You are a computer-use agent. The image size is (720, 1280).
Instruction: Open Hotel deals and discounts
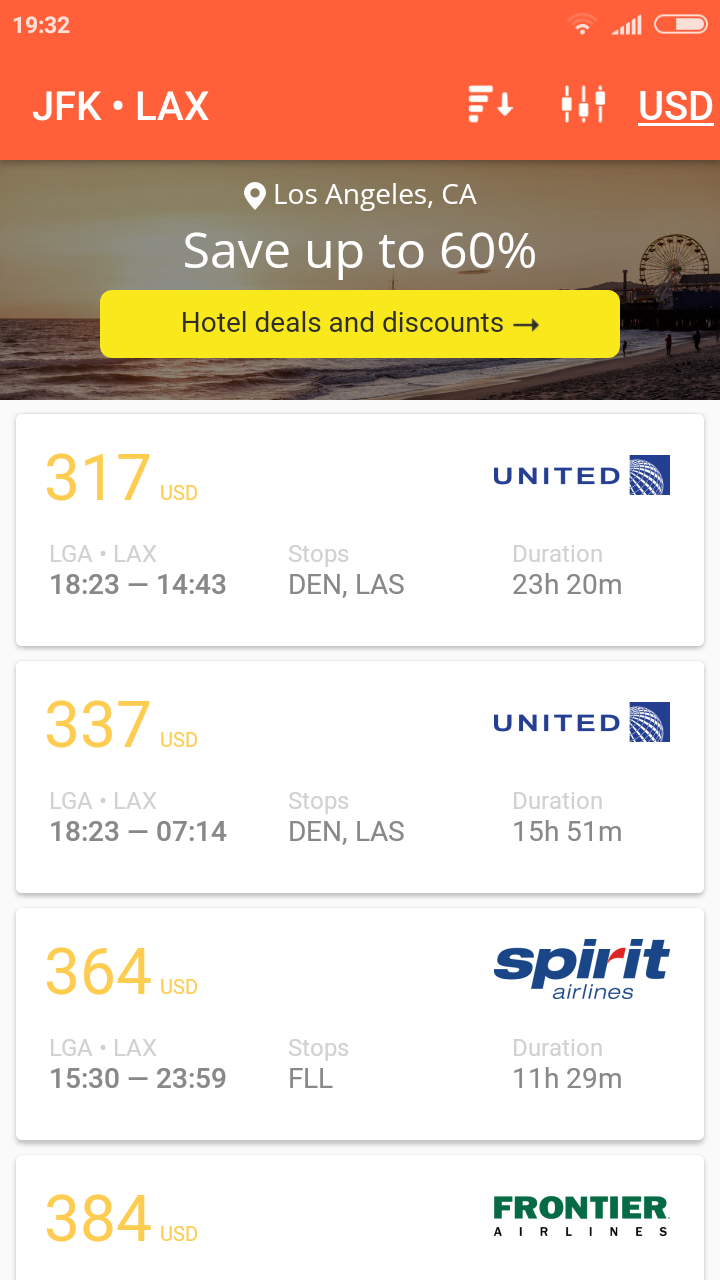[360, 323]
